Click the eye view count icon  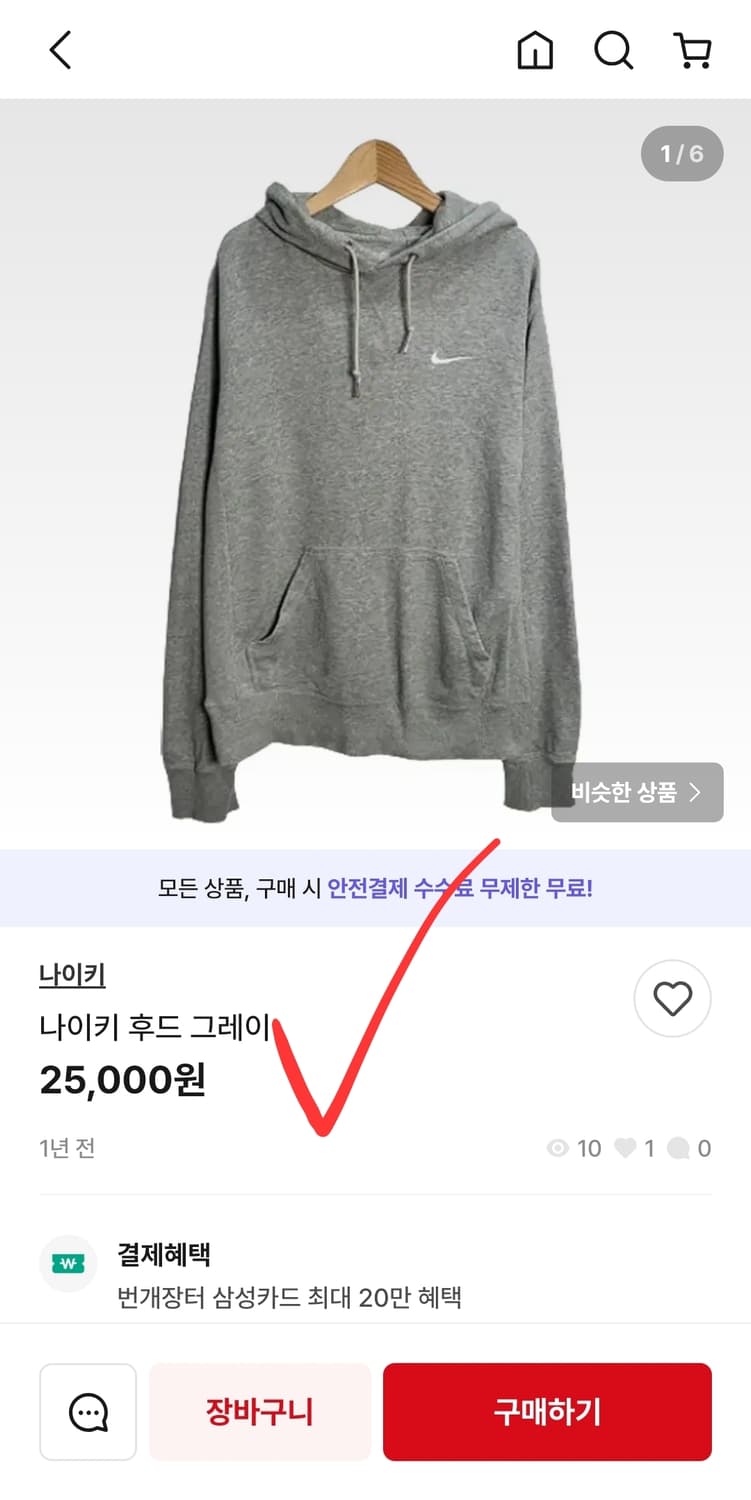pos(556,1148)
